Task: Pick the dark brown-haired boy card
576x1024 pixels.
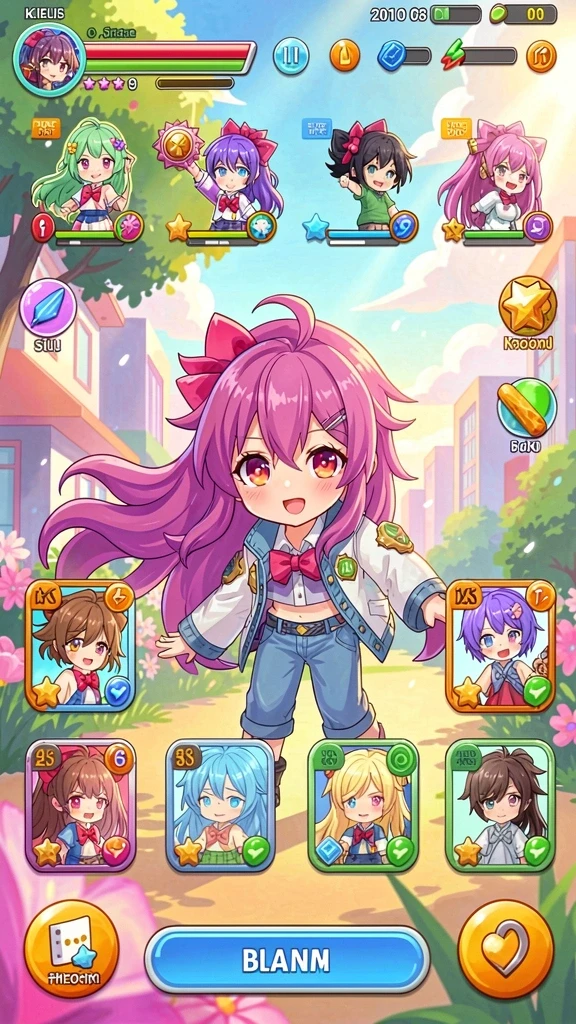Action: pos(500,805)
